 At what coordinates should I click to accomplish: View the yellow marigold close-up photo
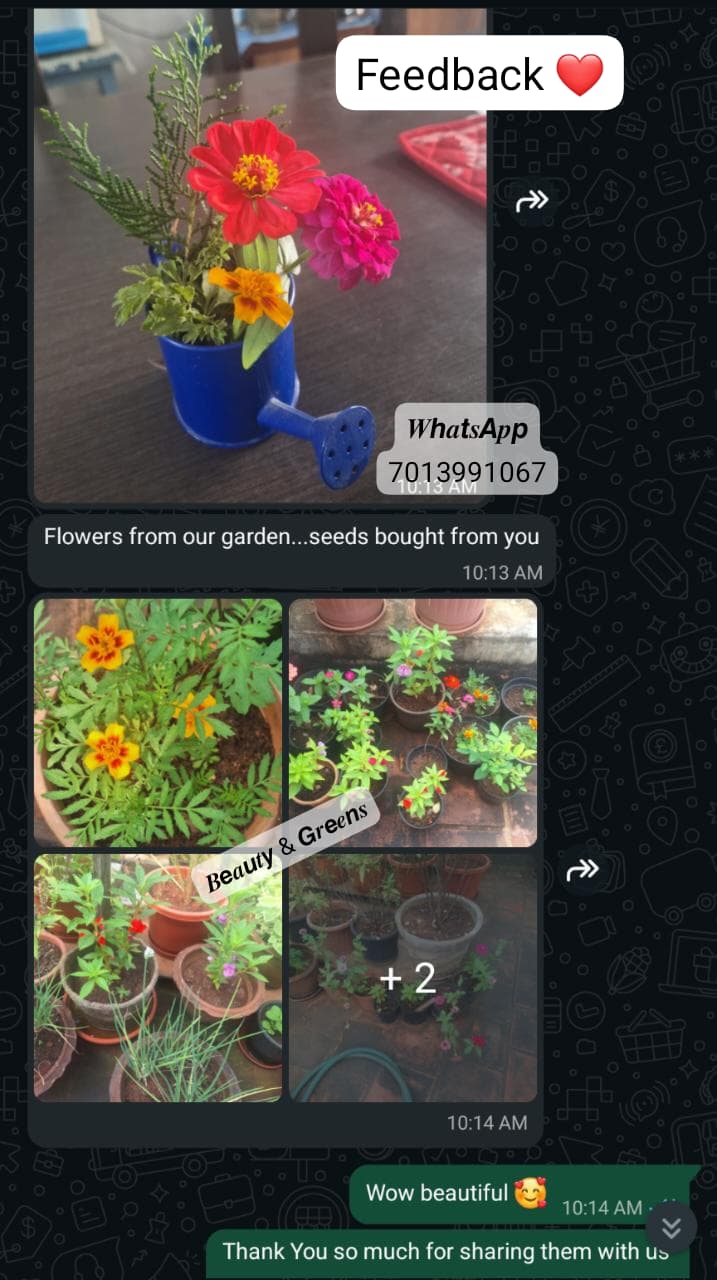[x=158, y=722]
